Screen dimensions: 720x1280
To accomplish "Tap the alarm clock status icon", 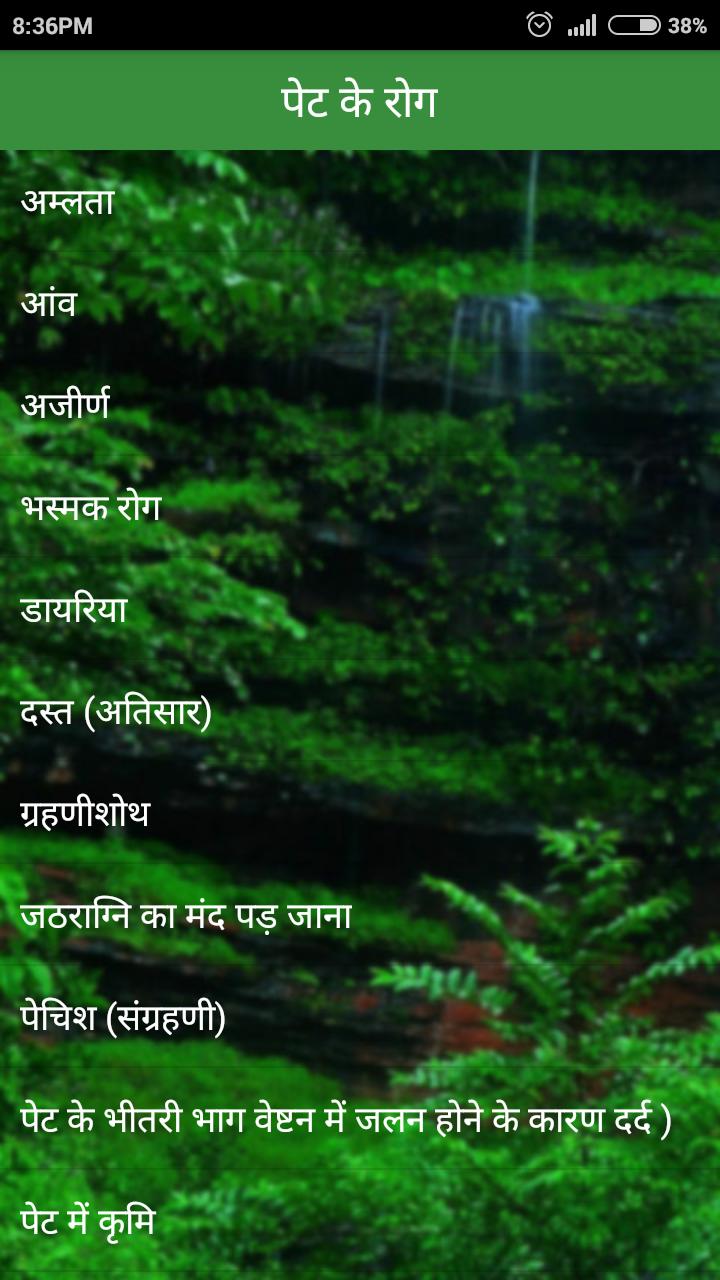I will [x=539, y=25].
